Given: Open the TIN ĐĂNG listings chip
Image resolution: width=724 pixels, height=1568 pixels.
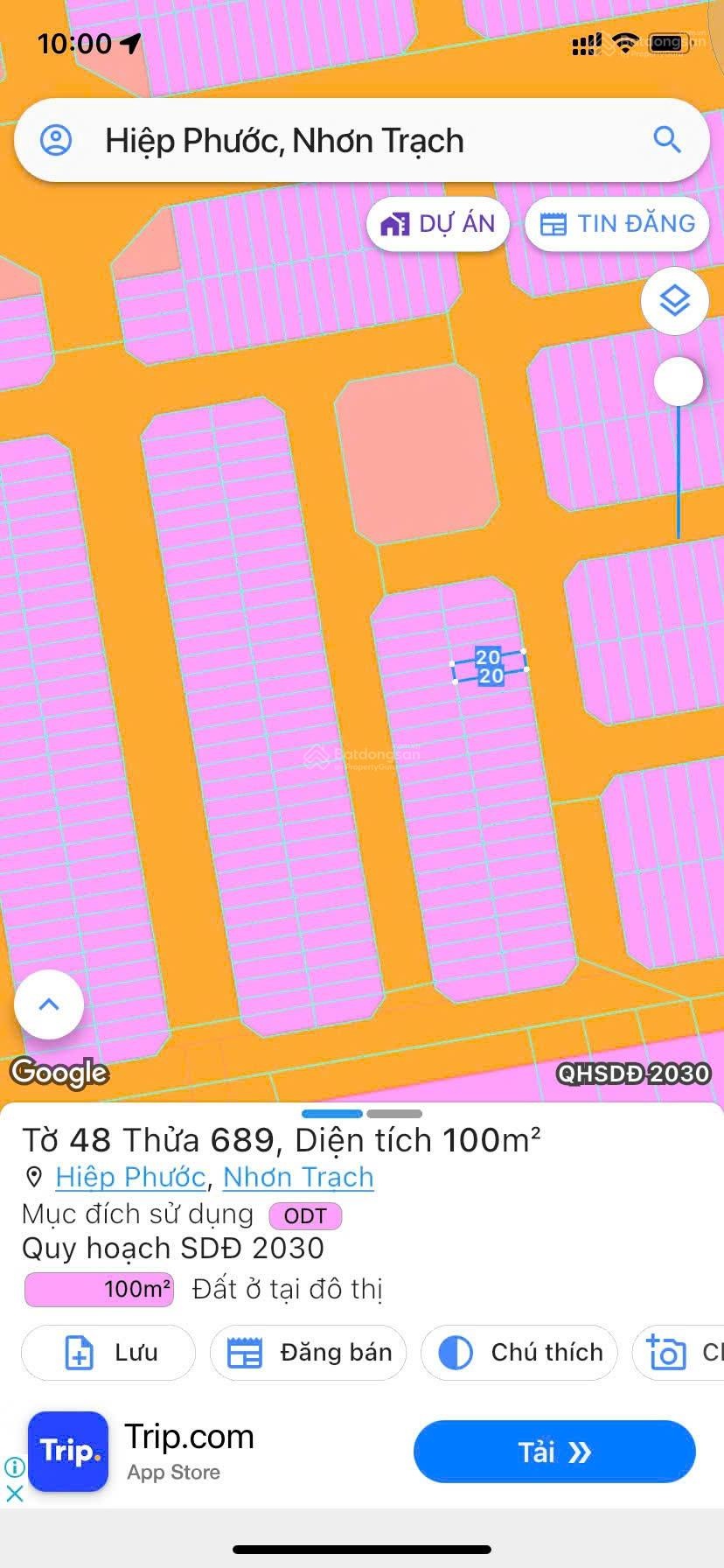Looking at the screenshot, I should [x=617, y=224].
